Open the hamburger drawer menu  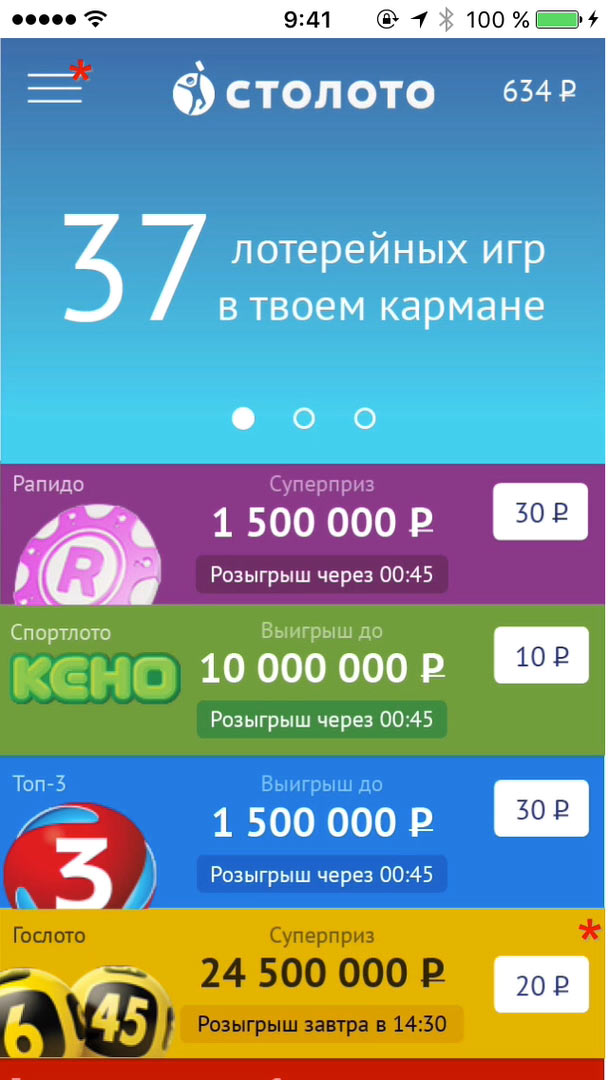pos(54,89)
